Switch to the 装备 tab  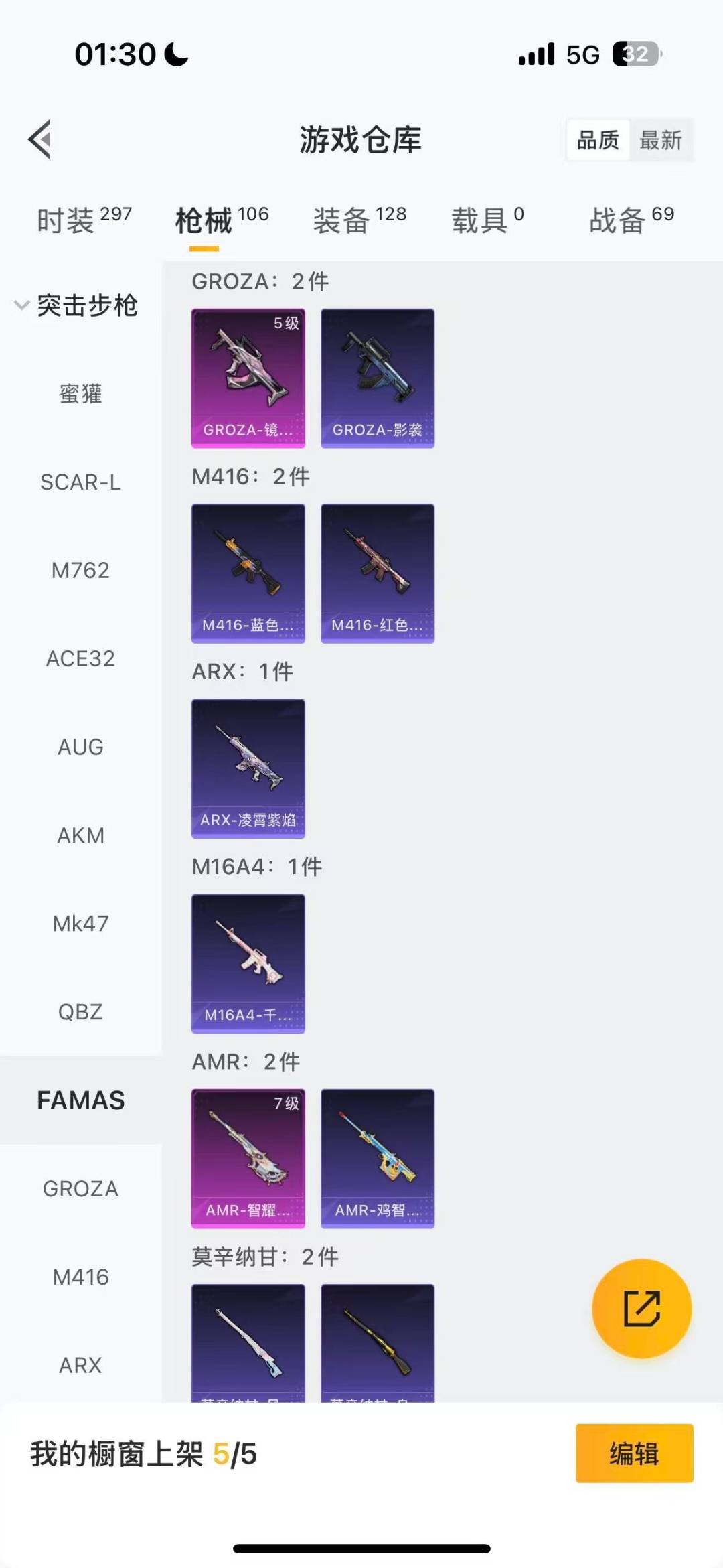coord(359,220)
